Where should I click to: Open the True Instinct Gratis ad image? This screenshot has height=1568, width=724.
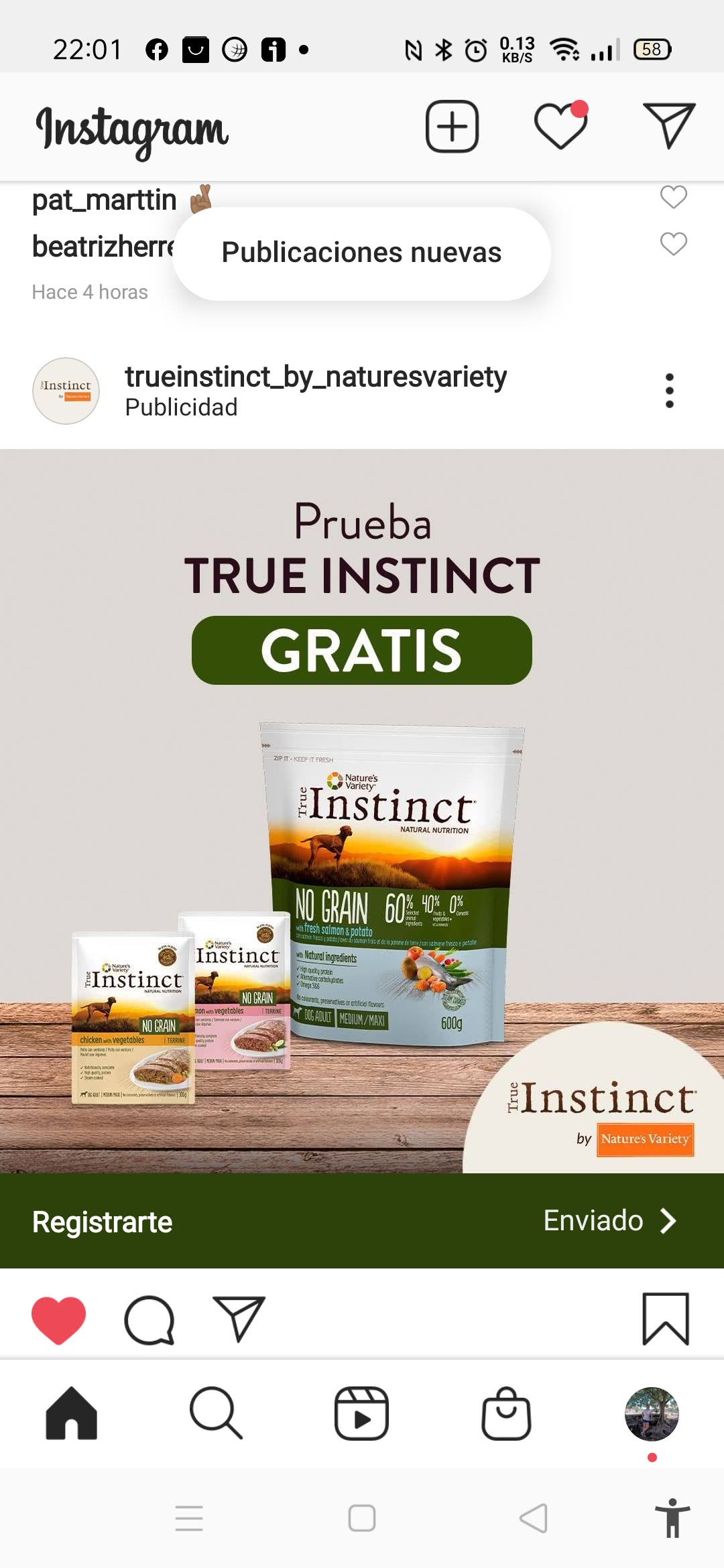tap(362, 811)
